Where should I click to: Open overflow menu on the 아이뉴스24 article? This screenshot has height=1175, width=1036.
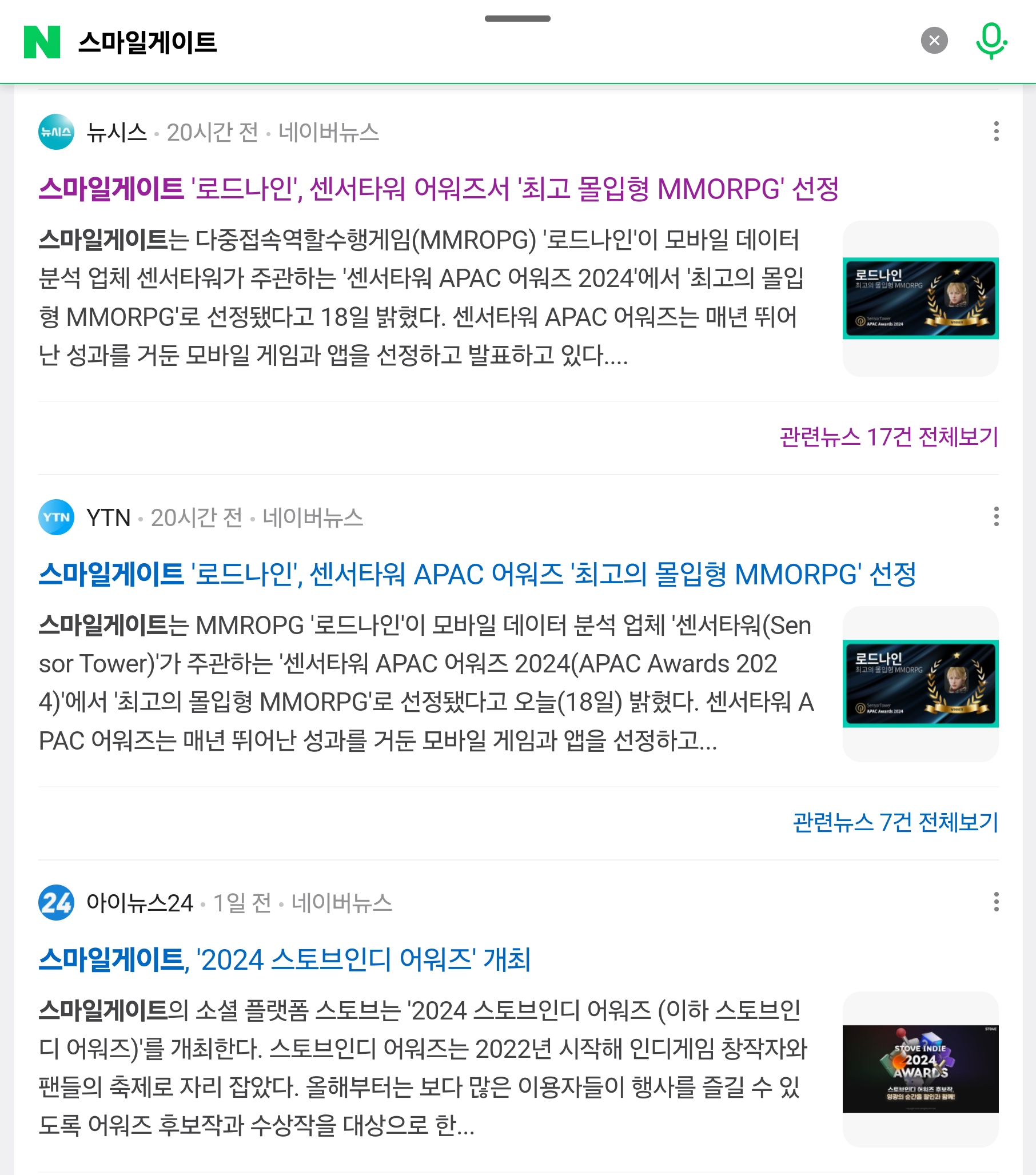click(x=996, y=902)
